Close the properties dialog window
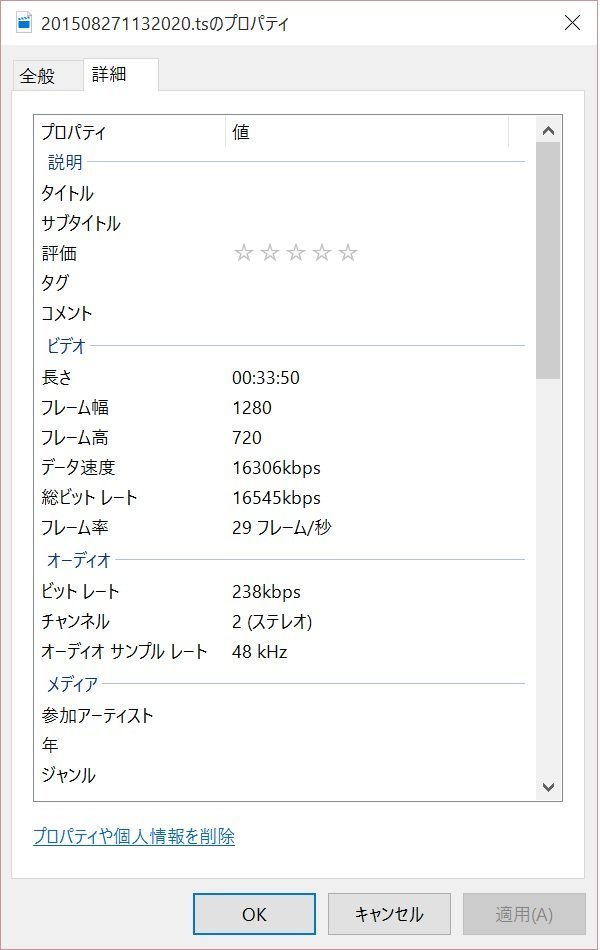The height and width of the screenshot is (950, 600). [x=572, y=23]
